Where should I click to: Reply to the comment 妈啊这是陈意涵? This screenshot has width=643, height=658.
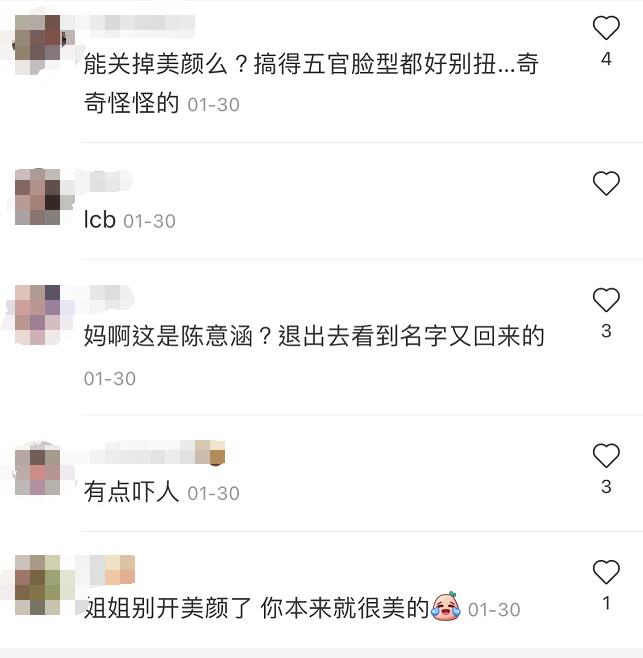pos(314,336)
